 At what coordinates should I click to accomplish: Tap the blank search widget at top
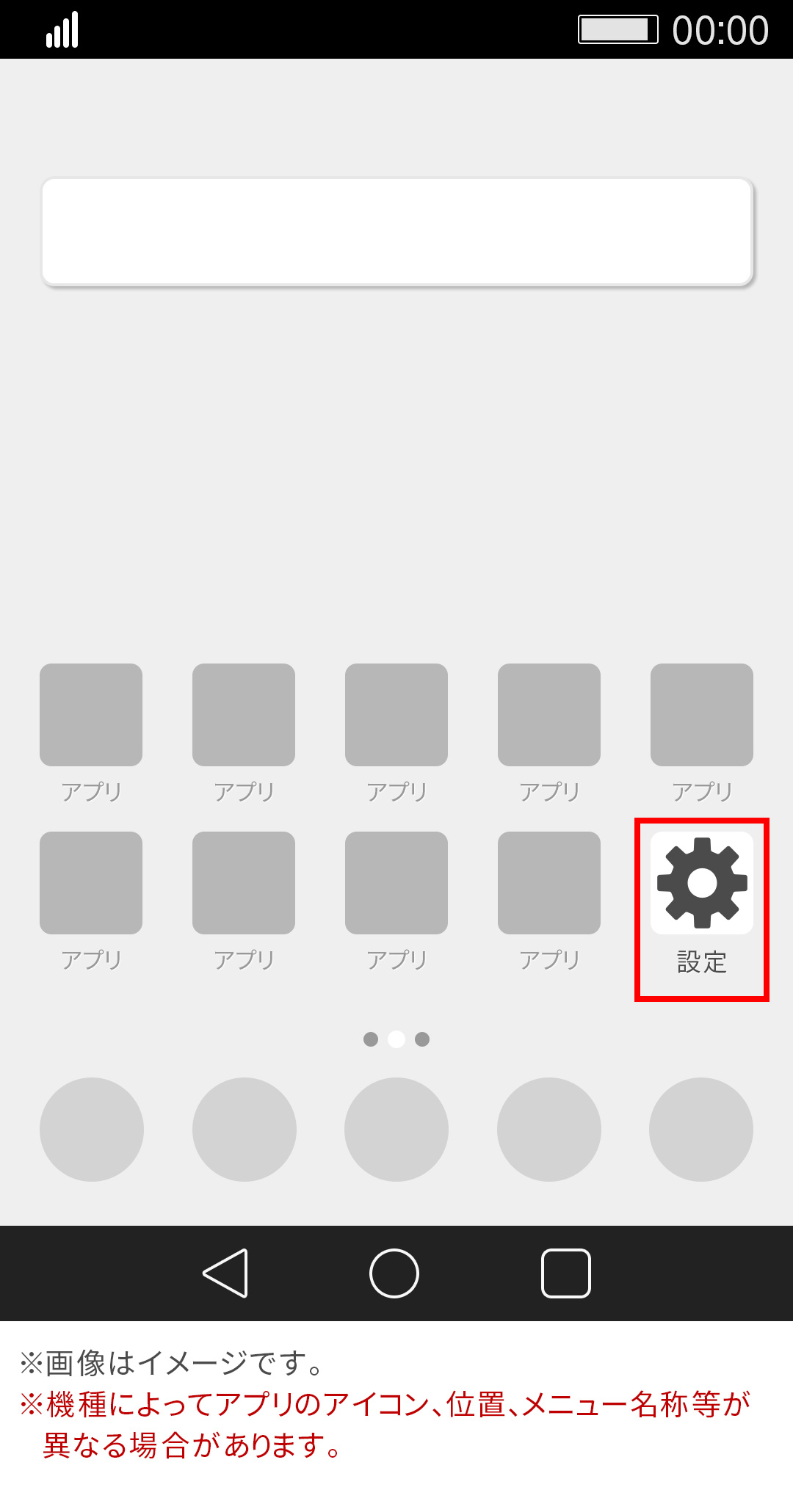pos(397,231)
